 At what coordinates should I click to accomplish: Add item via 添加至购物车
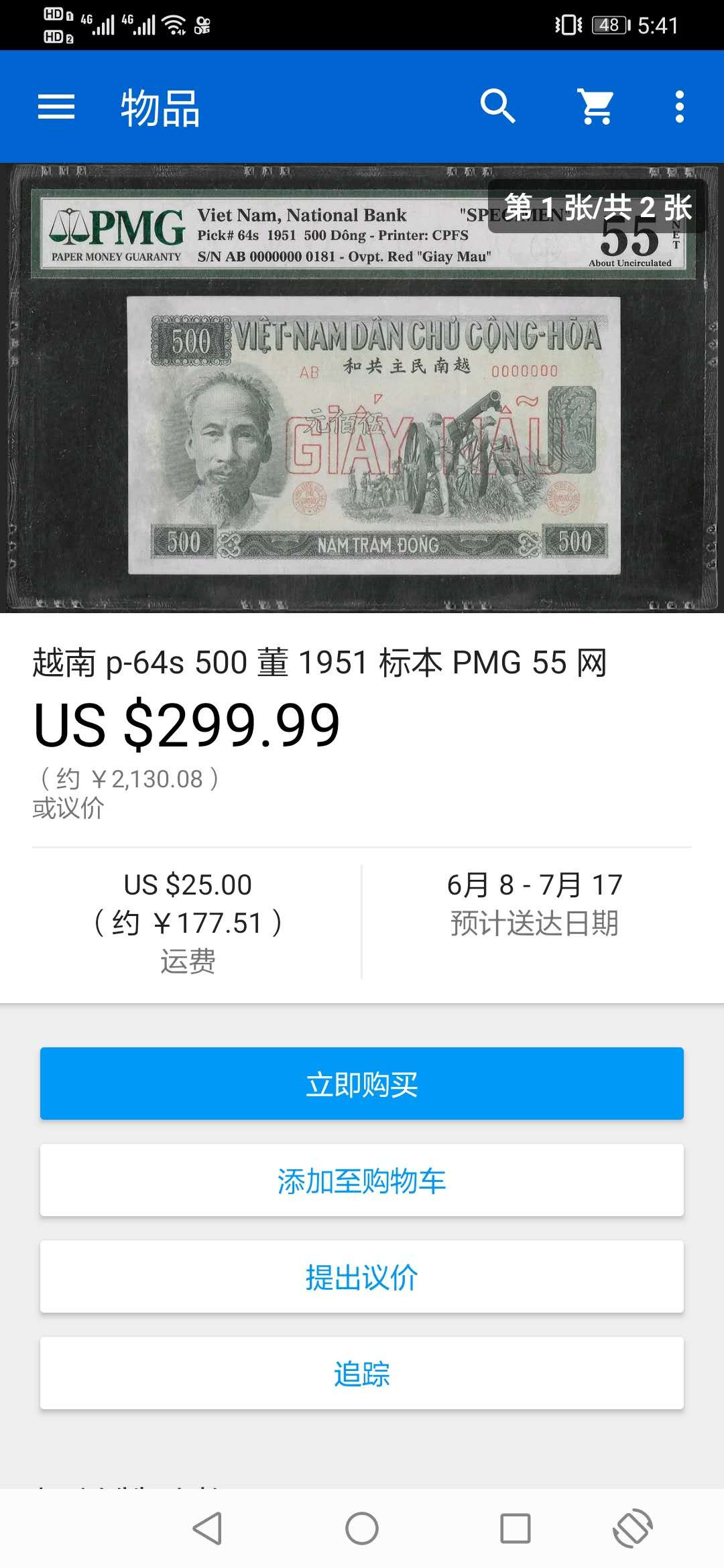362,1180
